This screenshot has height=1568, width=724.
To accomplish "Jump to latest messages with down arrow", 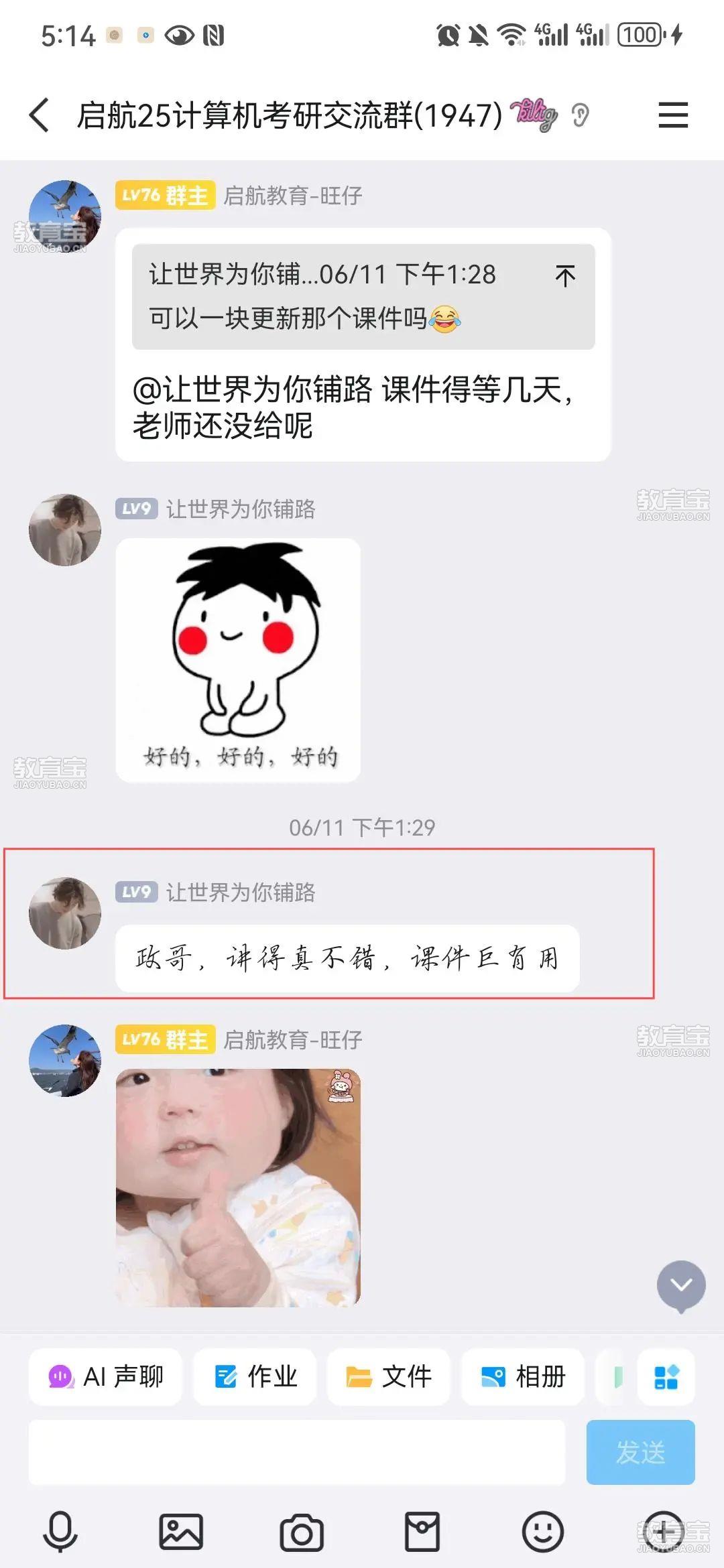I will click(681, 1285).
